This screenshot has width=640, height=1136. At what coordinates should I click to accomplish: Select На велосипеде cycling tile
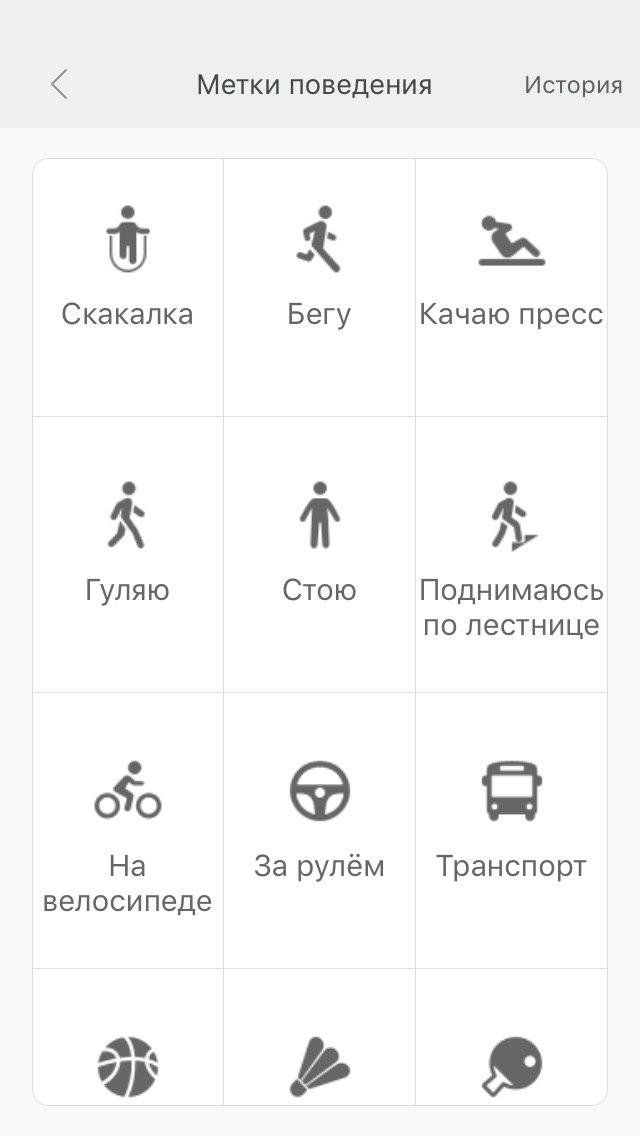(128, 830)
